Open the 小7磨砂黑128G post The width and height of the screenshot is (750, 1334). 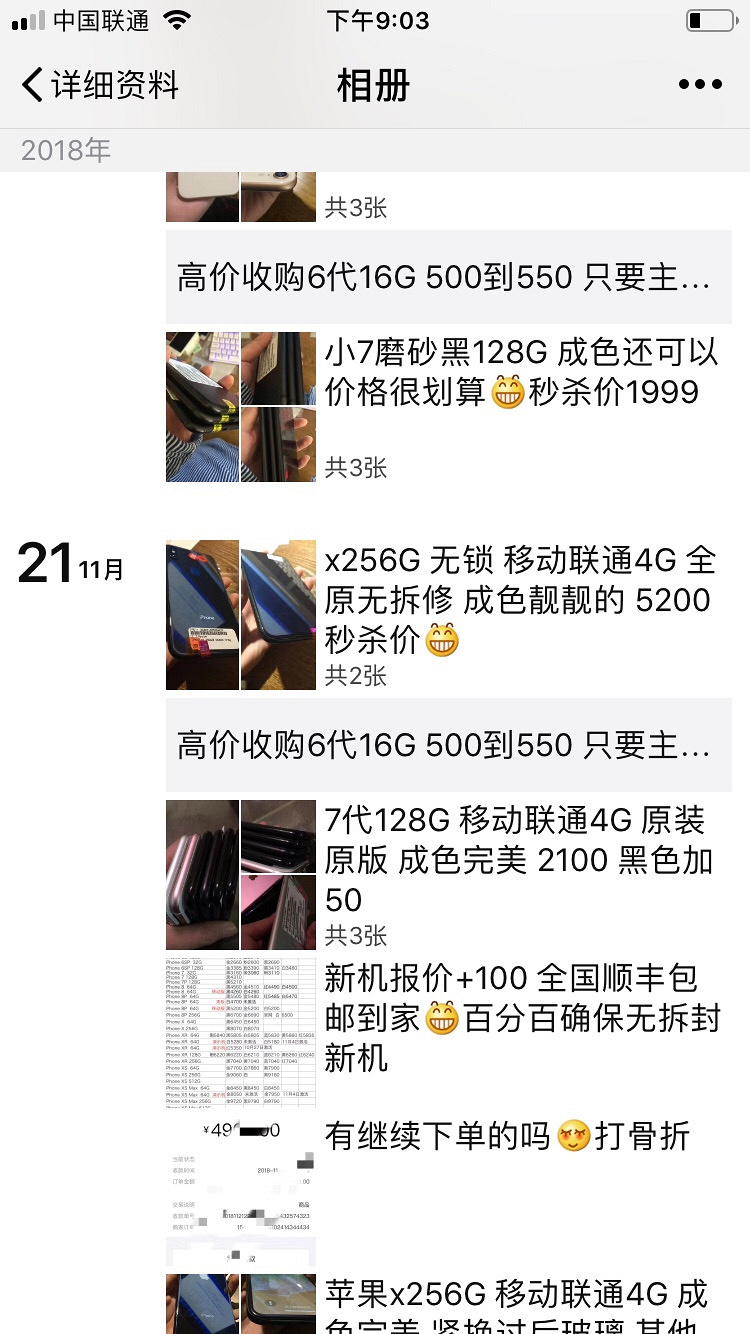pos(520,372)
